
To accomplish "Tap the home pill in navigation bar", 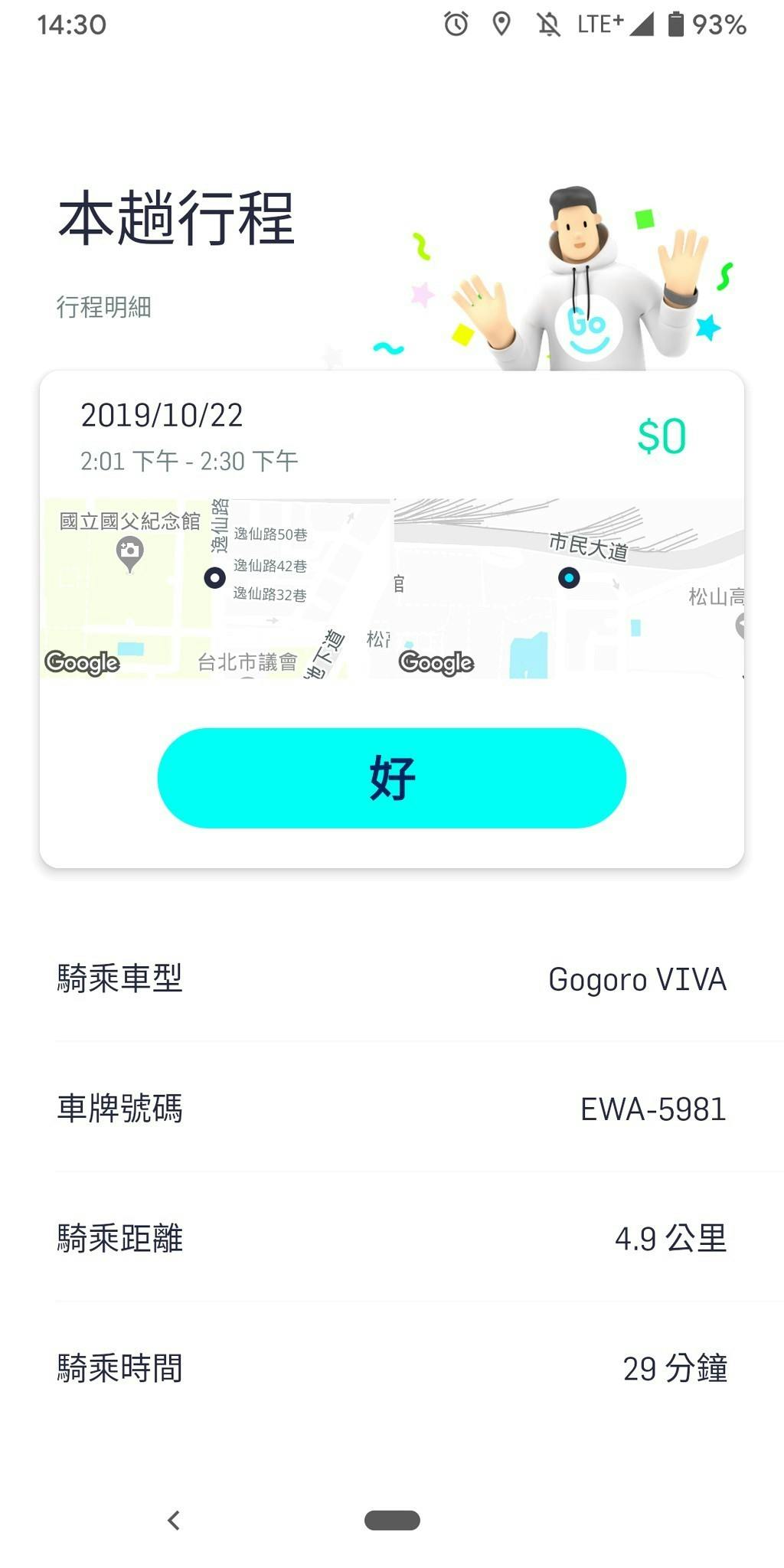I will 392,1520.
